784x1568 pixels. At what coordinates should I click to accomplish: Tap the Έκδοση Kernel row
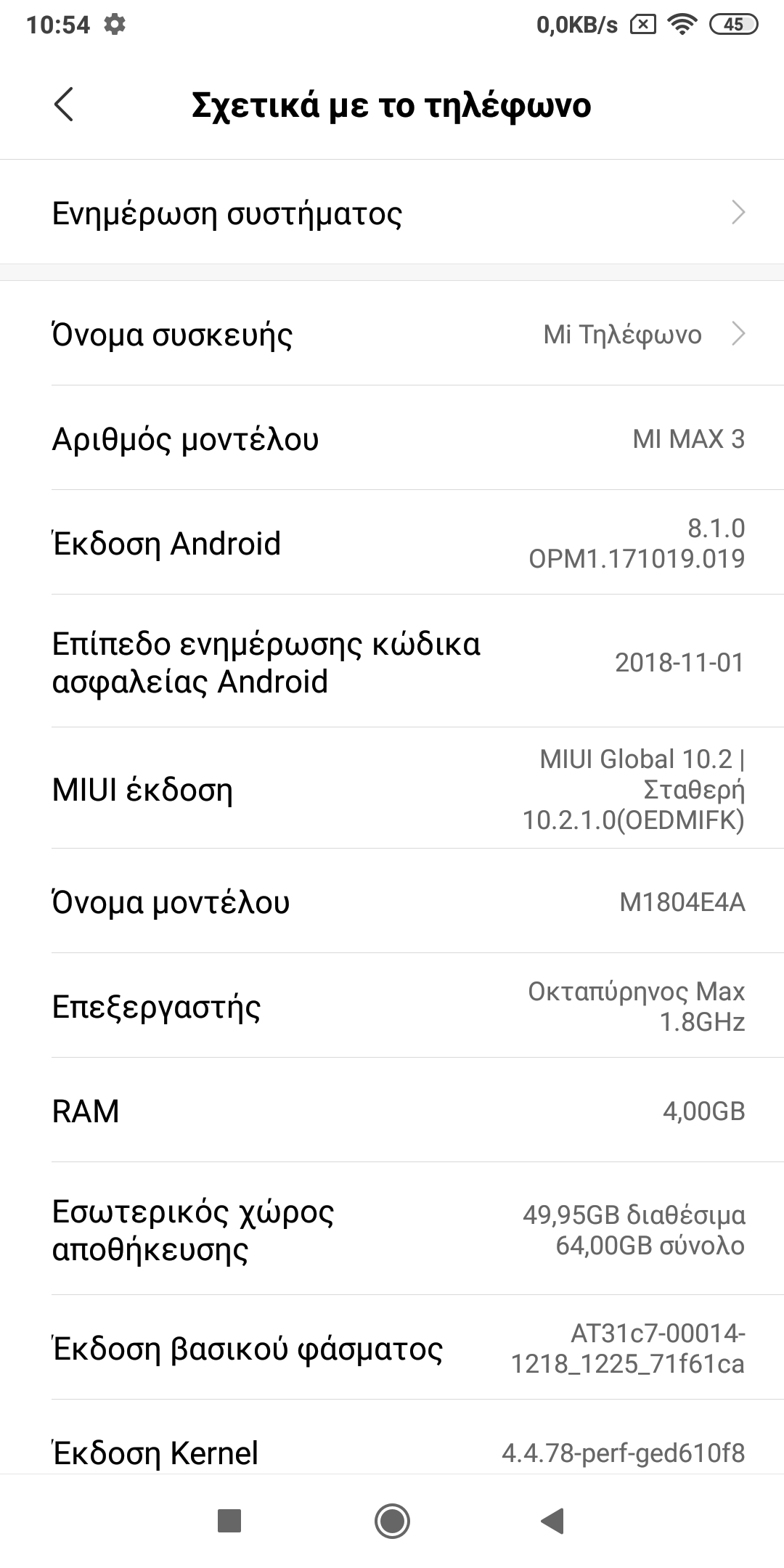[392, 1452]
